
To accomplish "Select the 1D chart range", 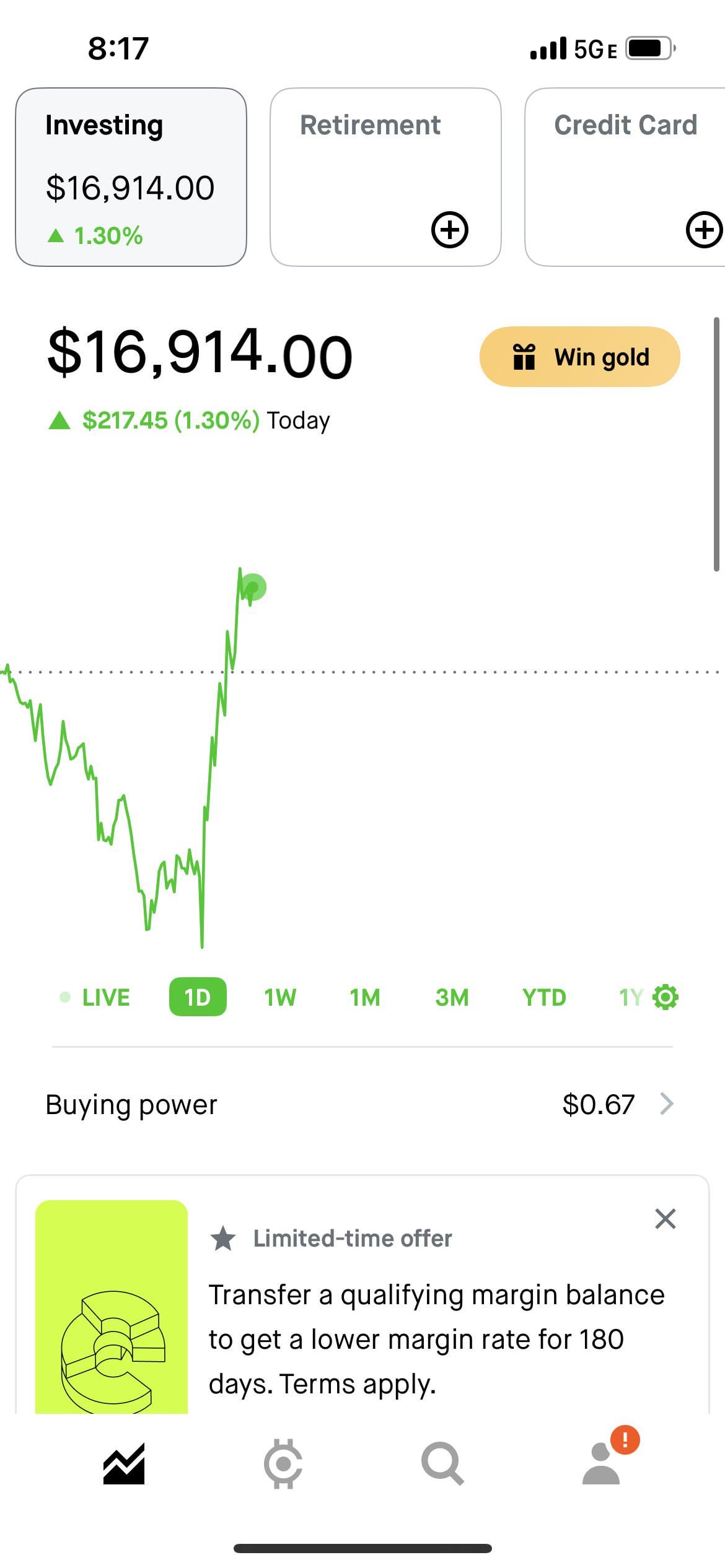I will [198, 998].
